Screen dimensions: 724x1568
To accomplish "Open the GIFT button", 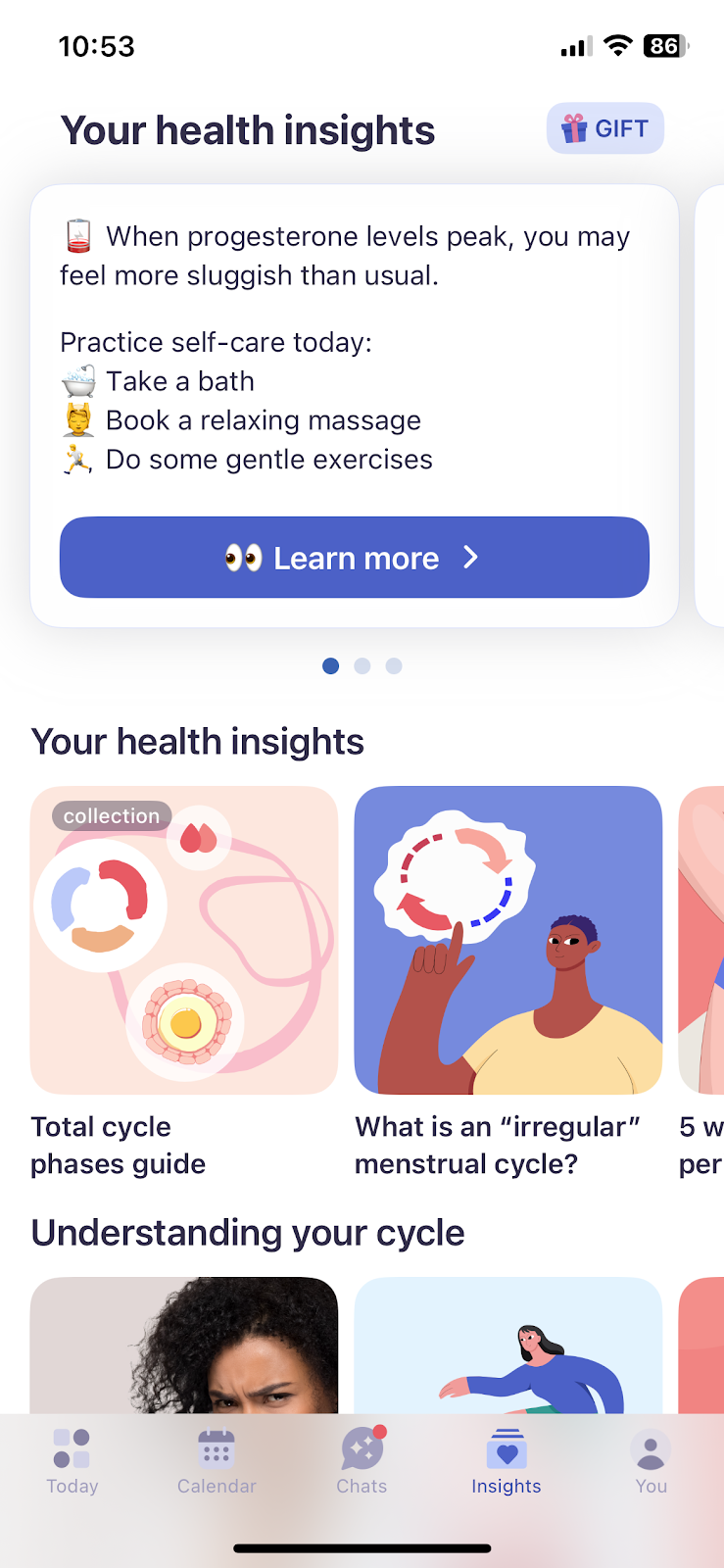I will pos(604,128).
